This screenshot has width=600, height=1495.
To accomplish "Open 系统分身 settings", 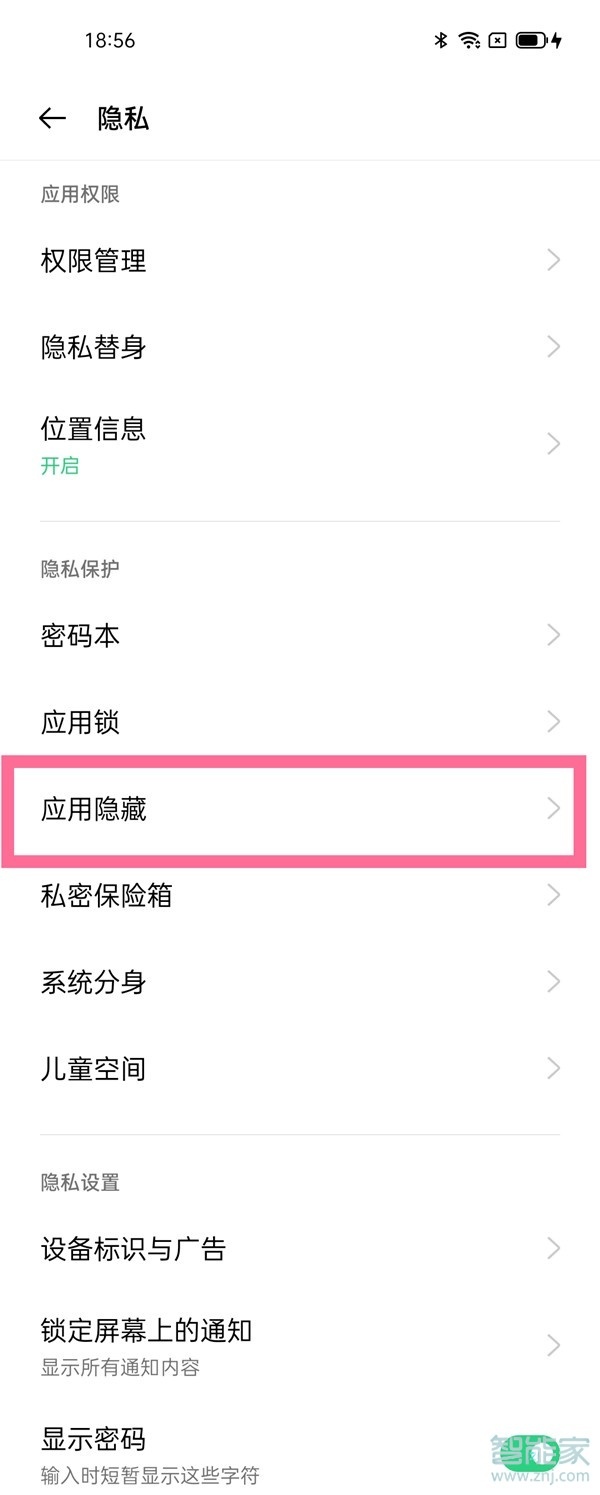I will pos(300,982).
